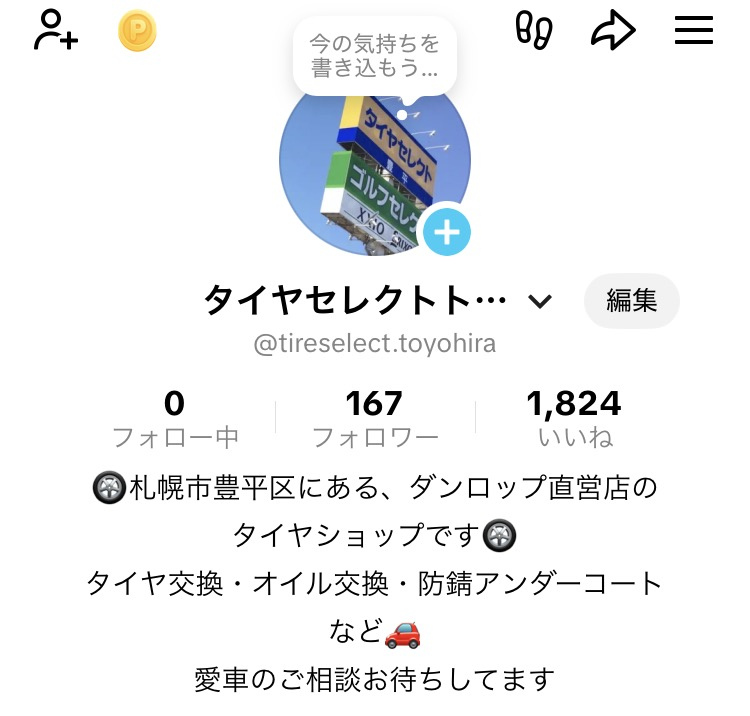Open the add friends icon

pyautogui.click(x=55, y=30)
